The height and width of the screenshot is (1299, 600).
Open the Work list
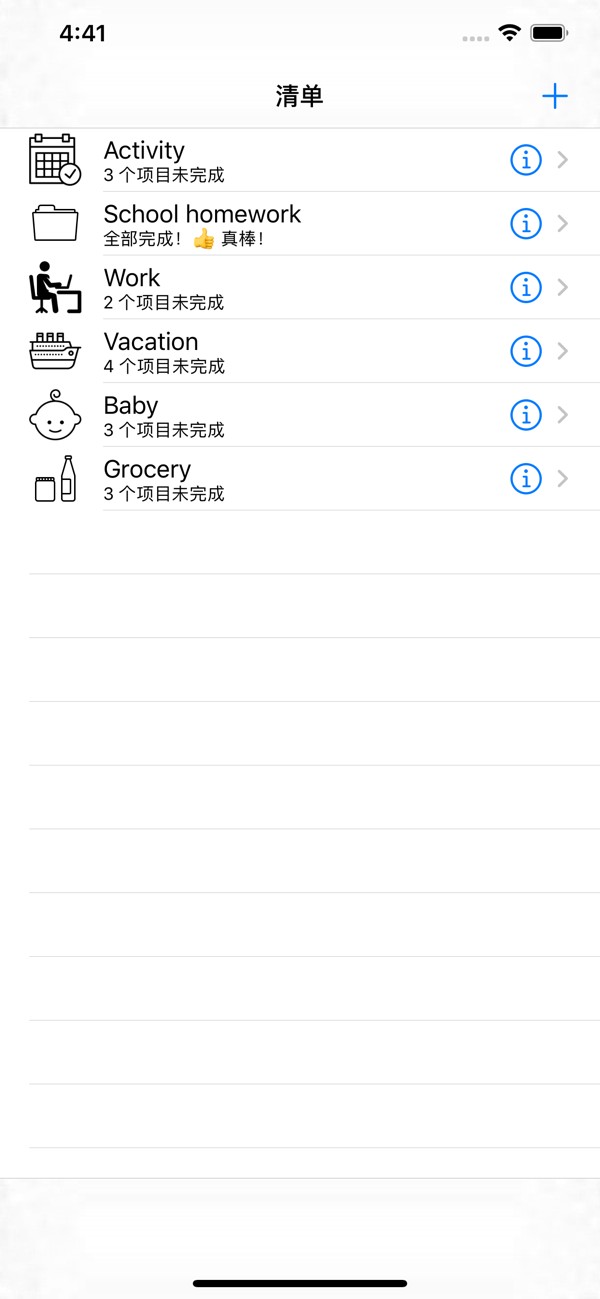(x=300, y=288)
